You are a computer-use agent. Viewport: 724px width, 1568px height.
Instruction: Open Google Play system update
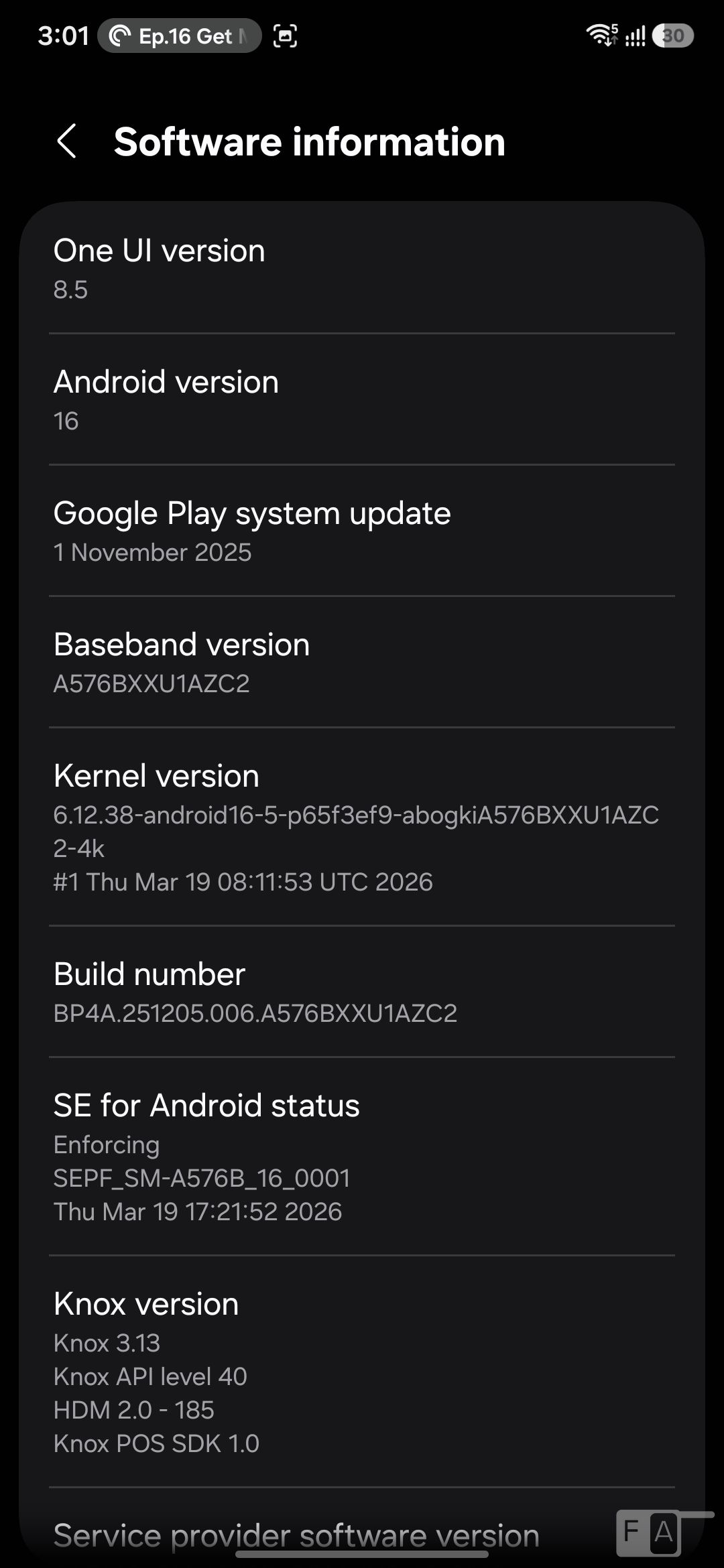click(362, 531)
